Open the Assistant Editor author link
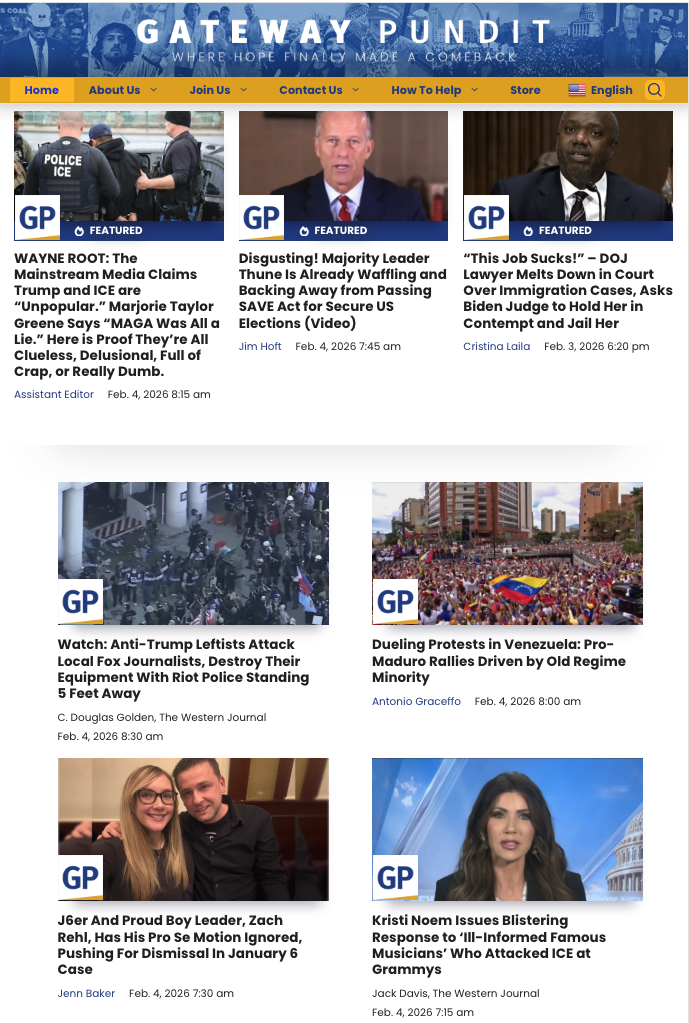This screenshot has height=1023, width=689. 54,394
